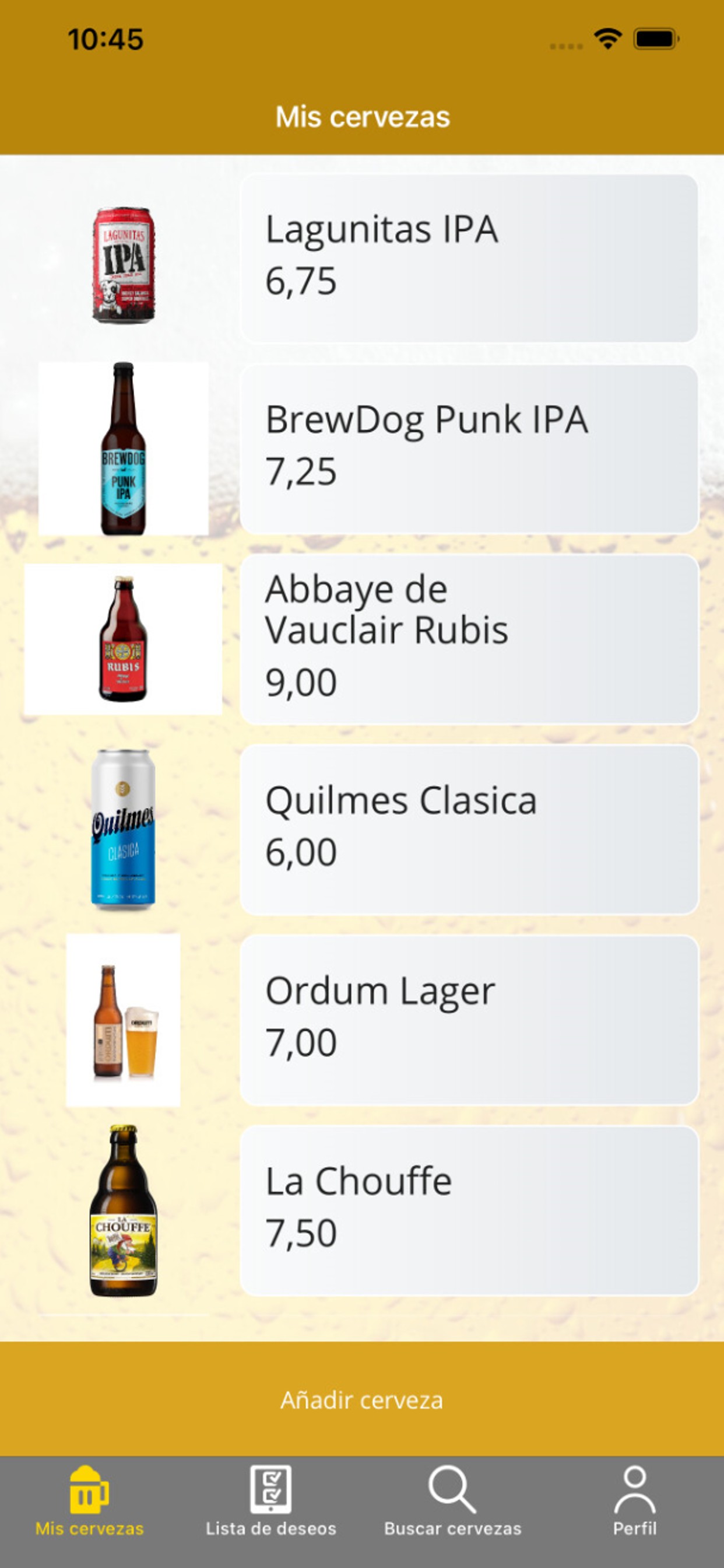Select the clock showing 10:45
The width and height of the screenshot is (724, 1568).
(x=105, y=39)
